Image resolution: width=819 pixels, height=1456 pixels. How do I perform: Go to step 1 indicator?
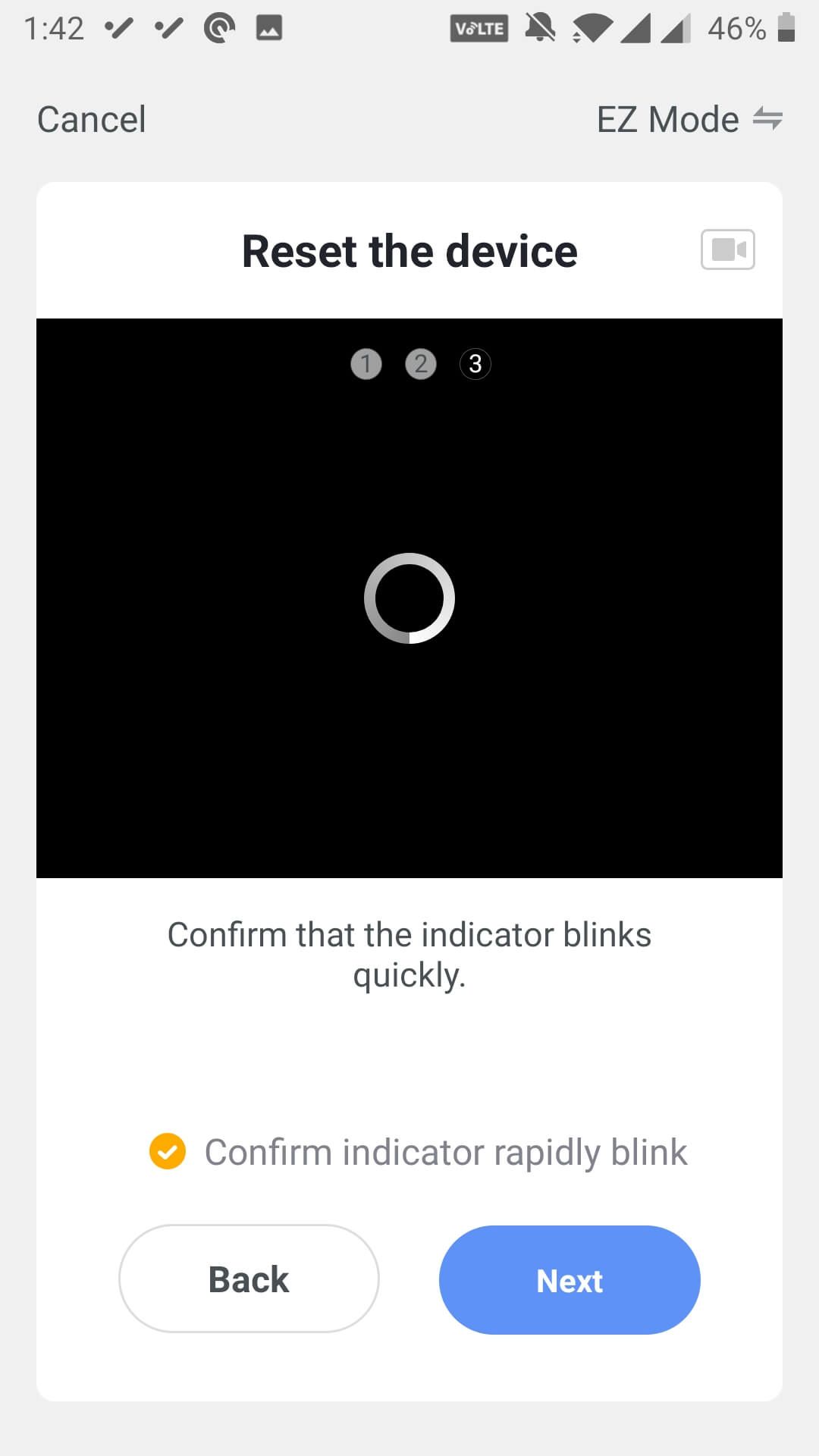[366, 364]
